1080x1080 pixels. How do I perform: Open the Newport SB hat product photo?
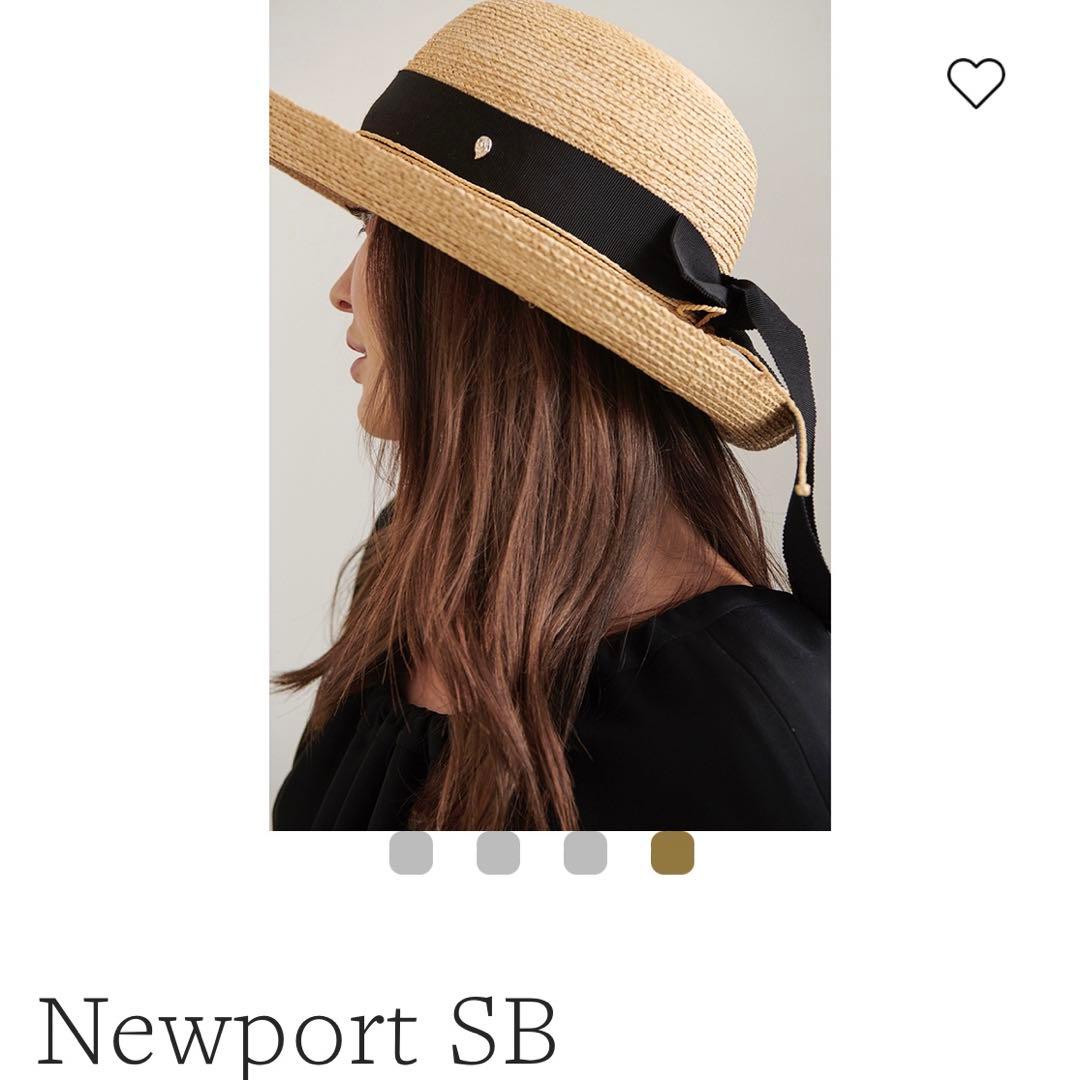point(549,415)
